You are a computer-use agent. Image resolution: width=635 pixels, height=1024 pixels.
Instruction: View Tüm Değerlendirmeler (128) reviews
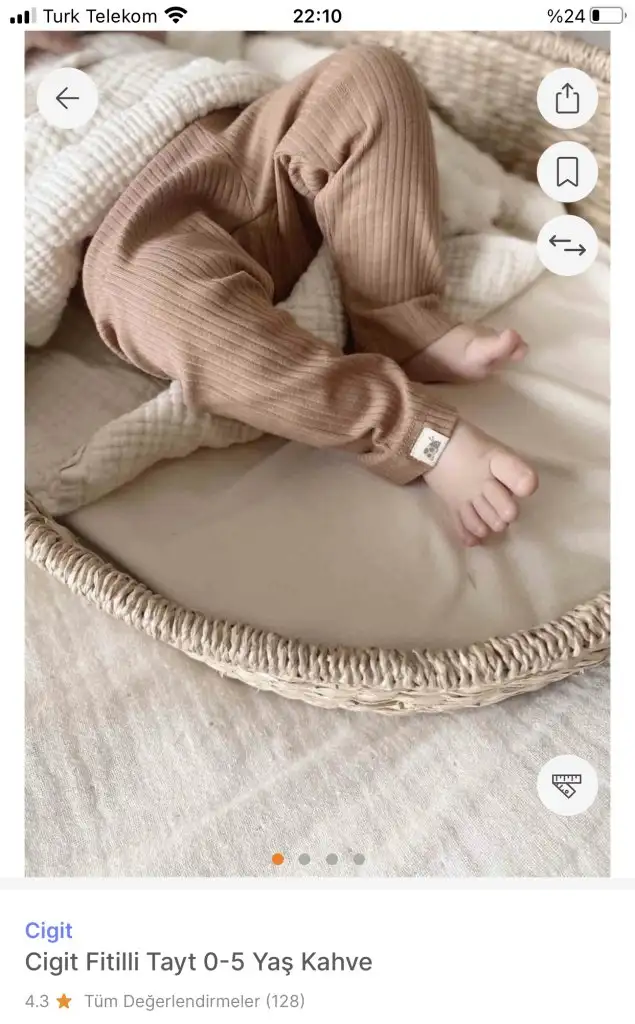[194, 1001]
